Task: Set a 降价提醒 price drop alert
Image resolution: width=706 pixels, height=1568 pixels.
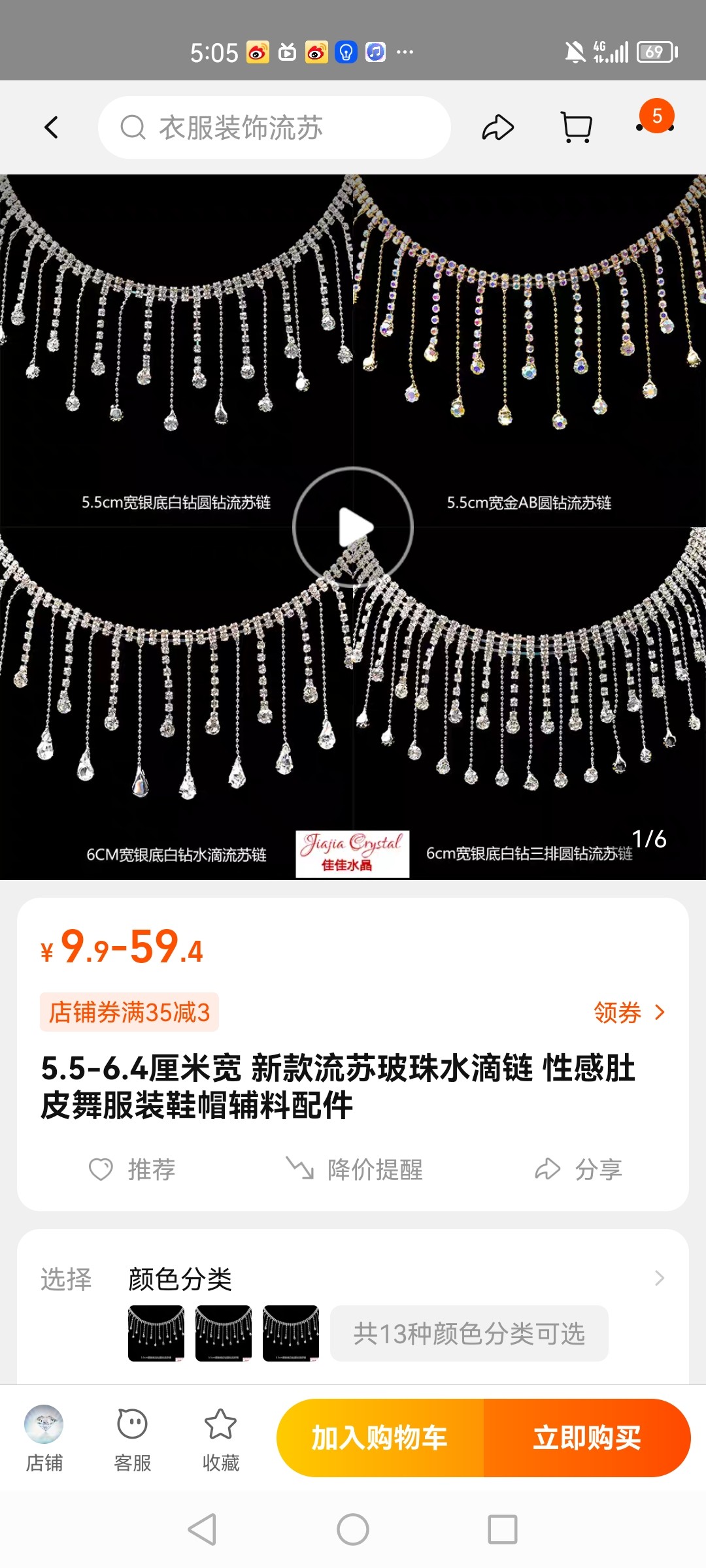Action: (x=355, y=1169)
